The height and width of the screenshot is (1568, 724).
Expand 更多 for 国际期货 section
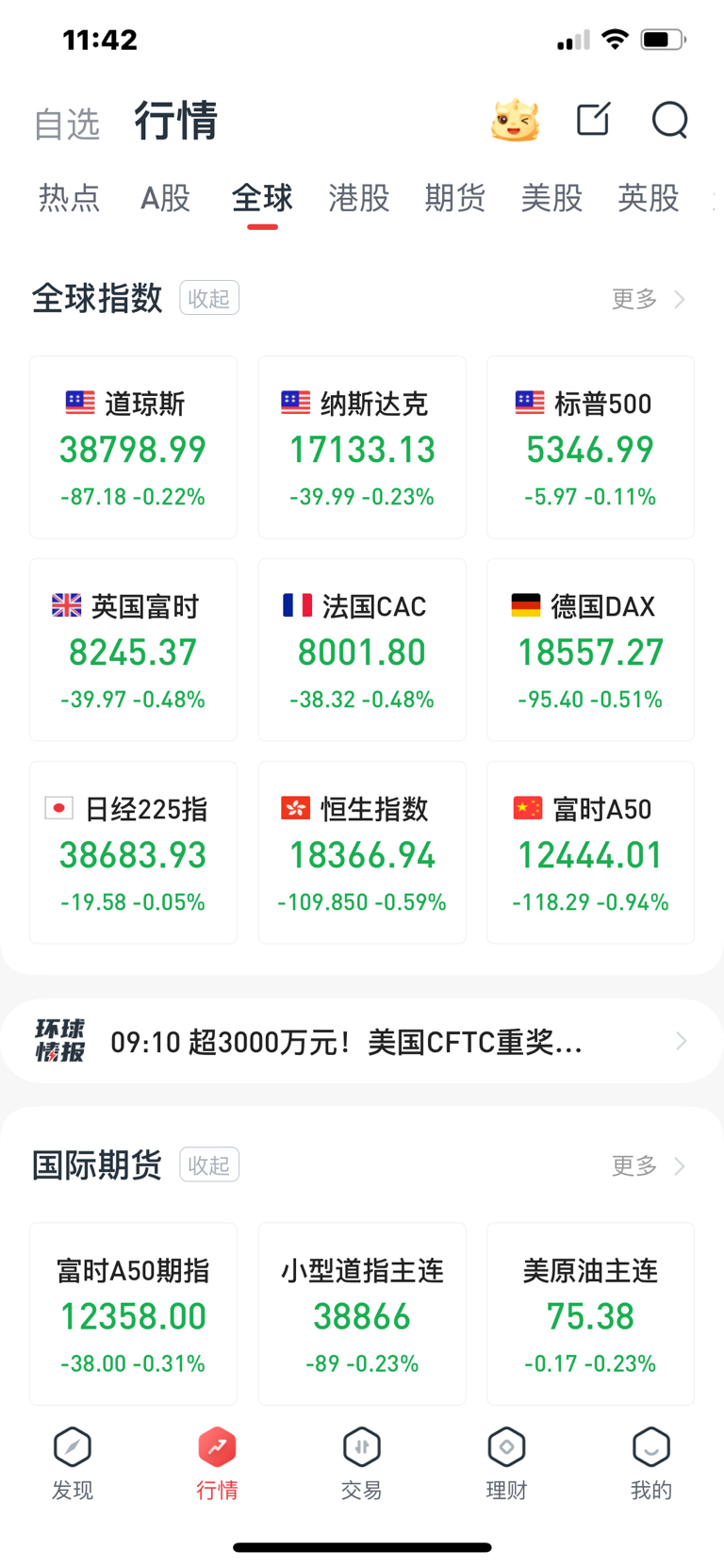[633, 1165]
